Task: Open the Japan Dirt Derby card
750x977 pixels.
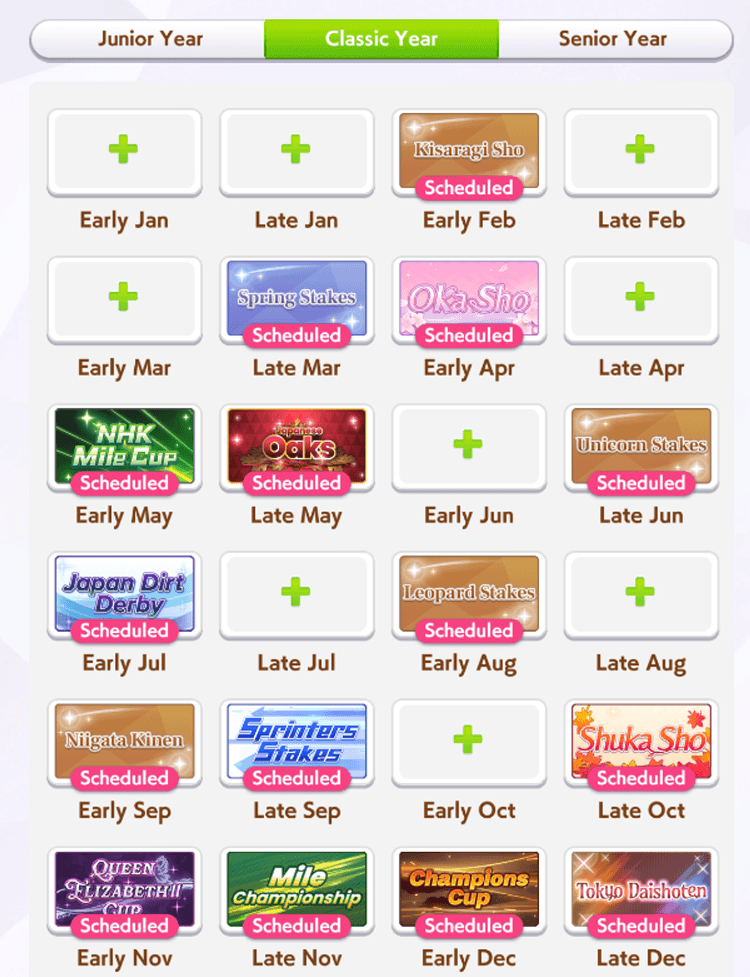Action: (124, 593)
